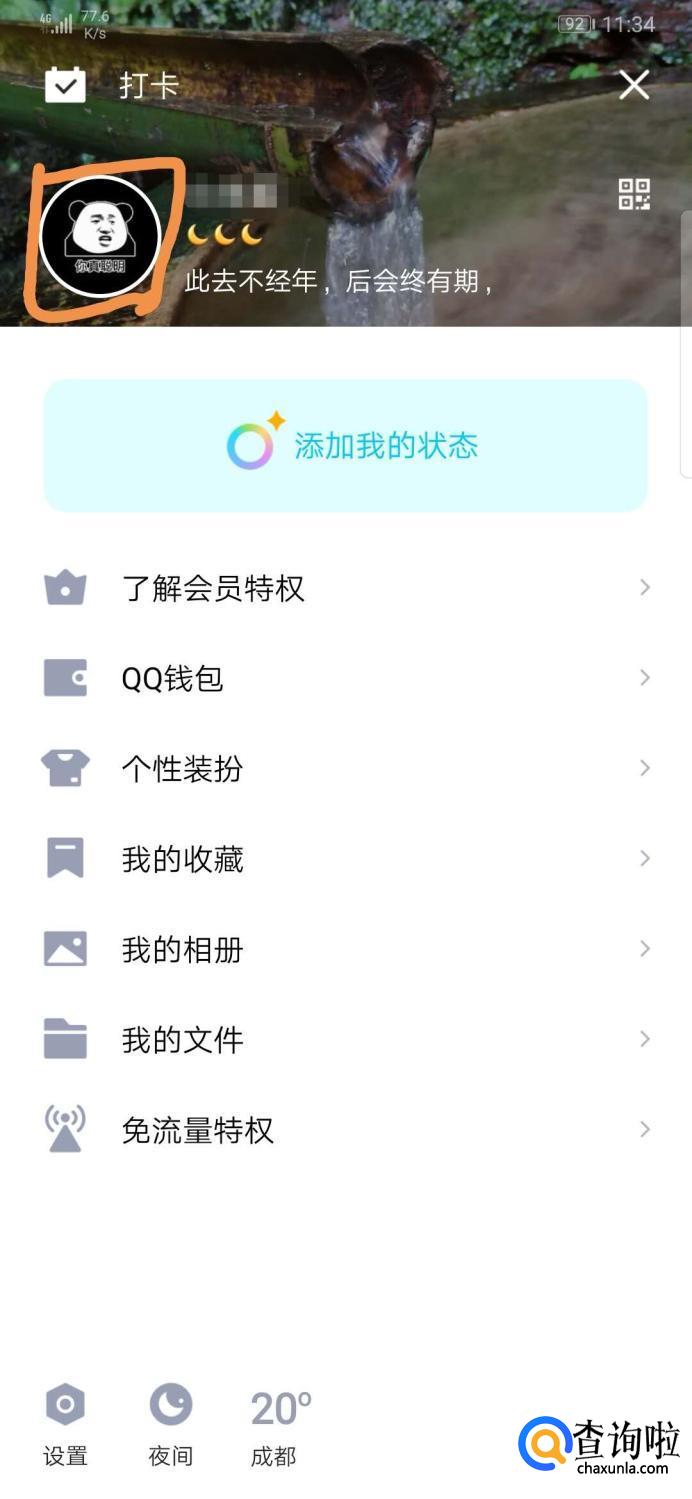Edit the signature 此去不经年
The image size is (692, 1499).
point(338,282)
